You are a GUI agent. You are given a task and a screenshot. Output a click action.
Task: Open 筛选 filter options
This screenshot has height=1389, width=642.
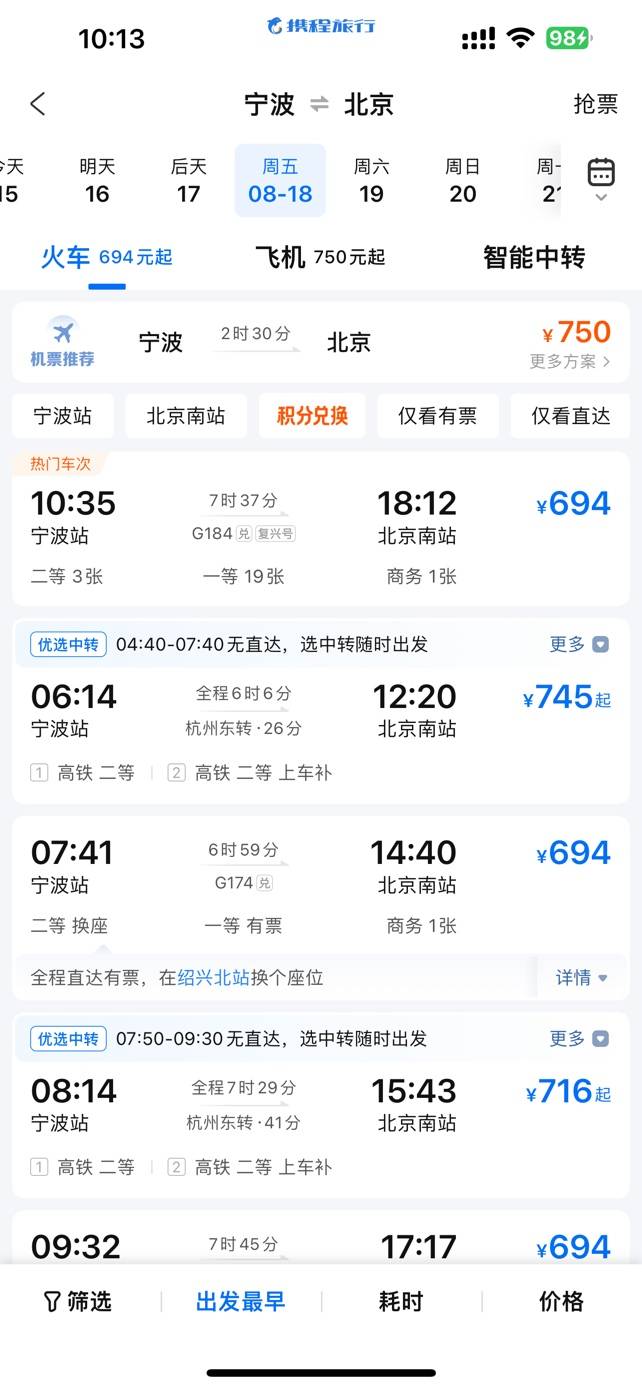pyautogui.click(x=78, y=1301)
